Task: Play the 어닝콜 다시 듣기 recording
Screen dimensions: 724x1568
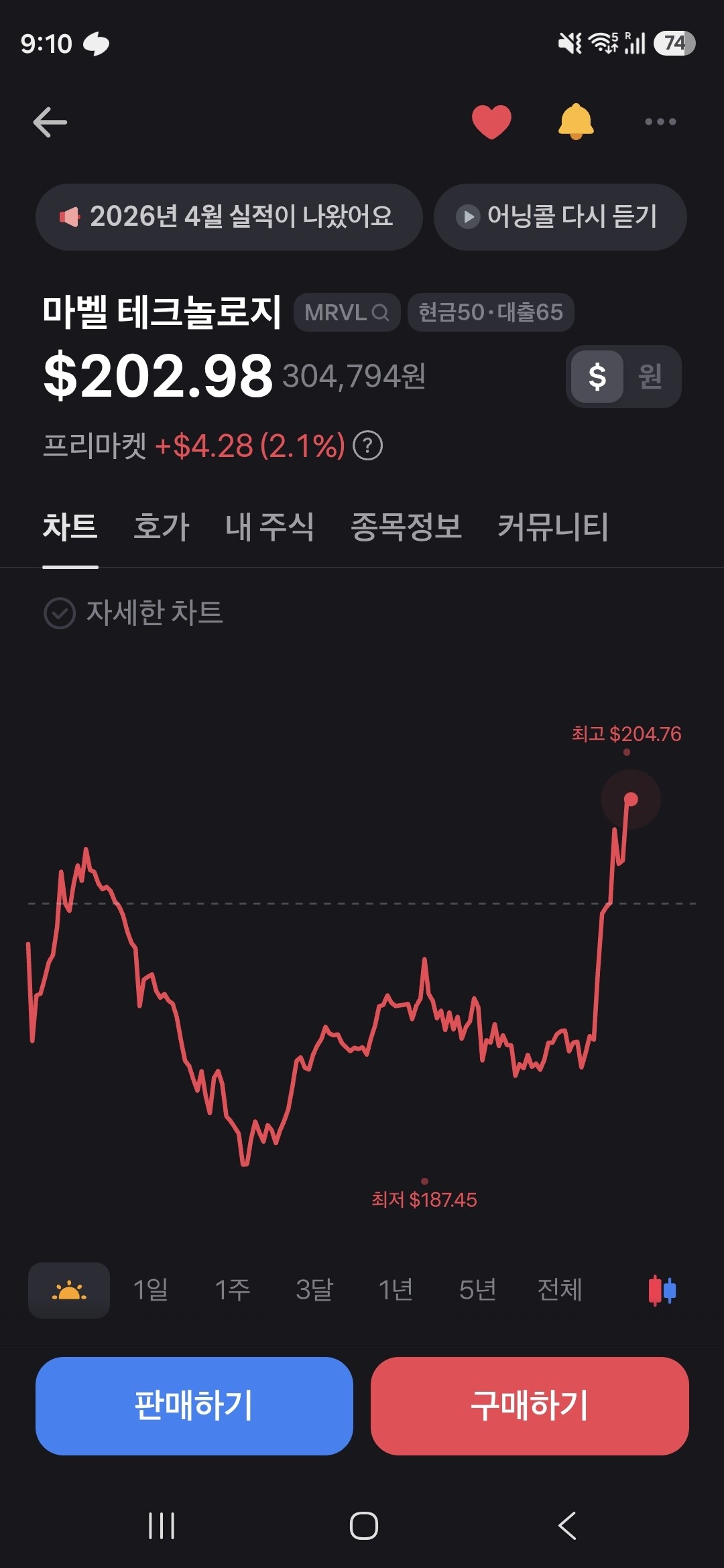Action: (560, 217)
